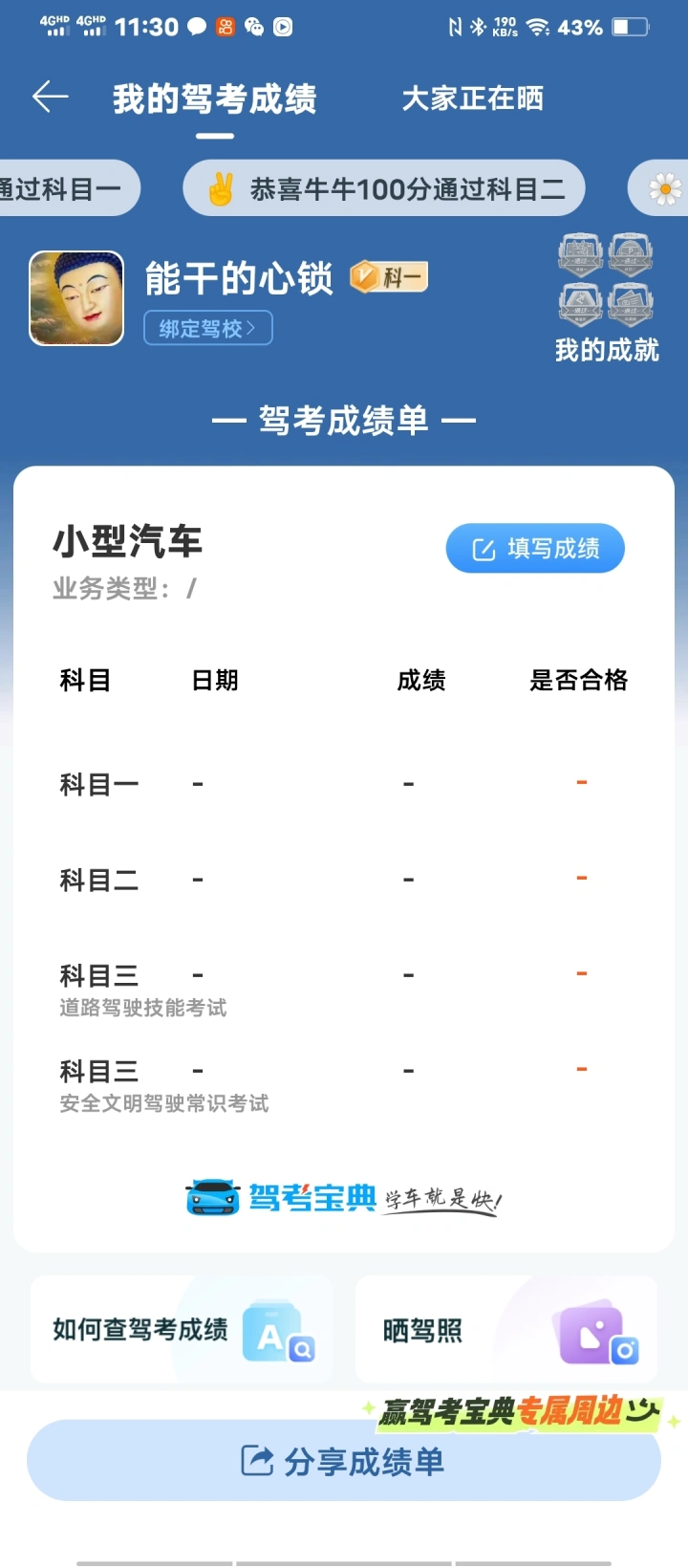Viewport: 688px width, 1568px height.
Task: Open 我的成就 achievements badges
Action: [607, 298]
